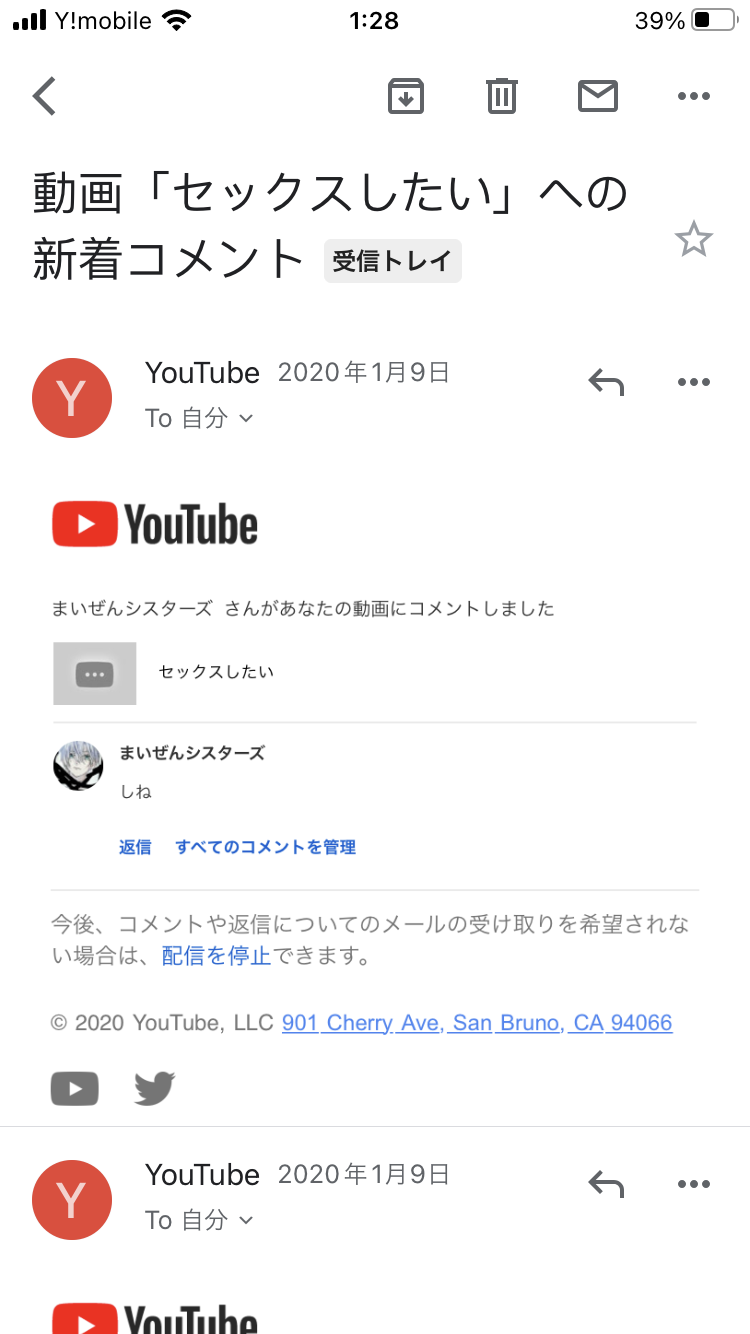The width and height of the screenshot is (750, 1334).
Task: Open the 901 Cherry Ave address link
Action: click(x=477, y=1023)
